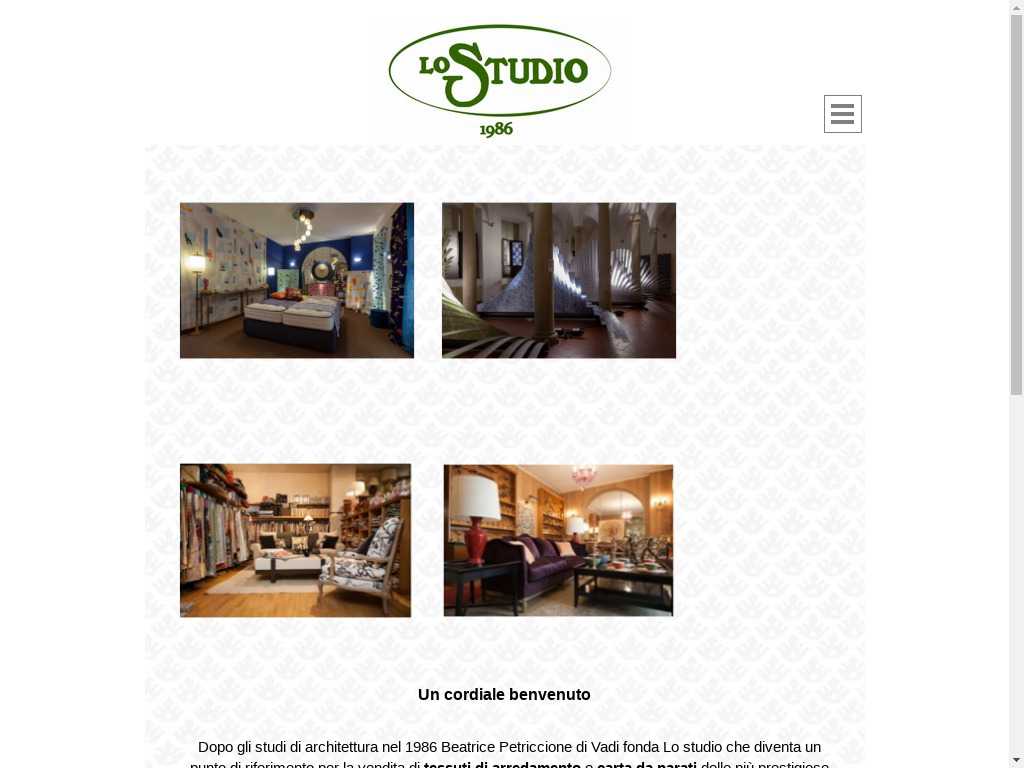1024x768 pixels.
Task: Follow the 'carta da parati' link
Action: click(x=647, y=765)
